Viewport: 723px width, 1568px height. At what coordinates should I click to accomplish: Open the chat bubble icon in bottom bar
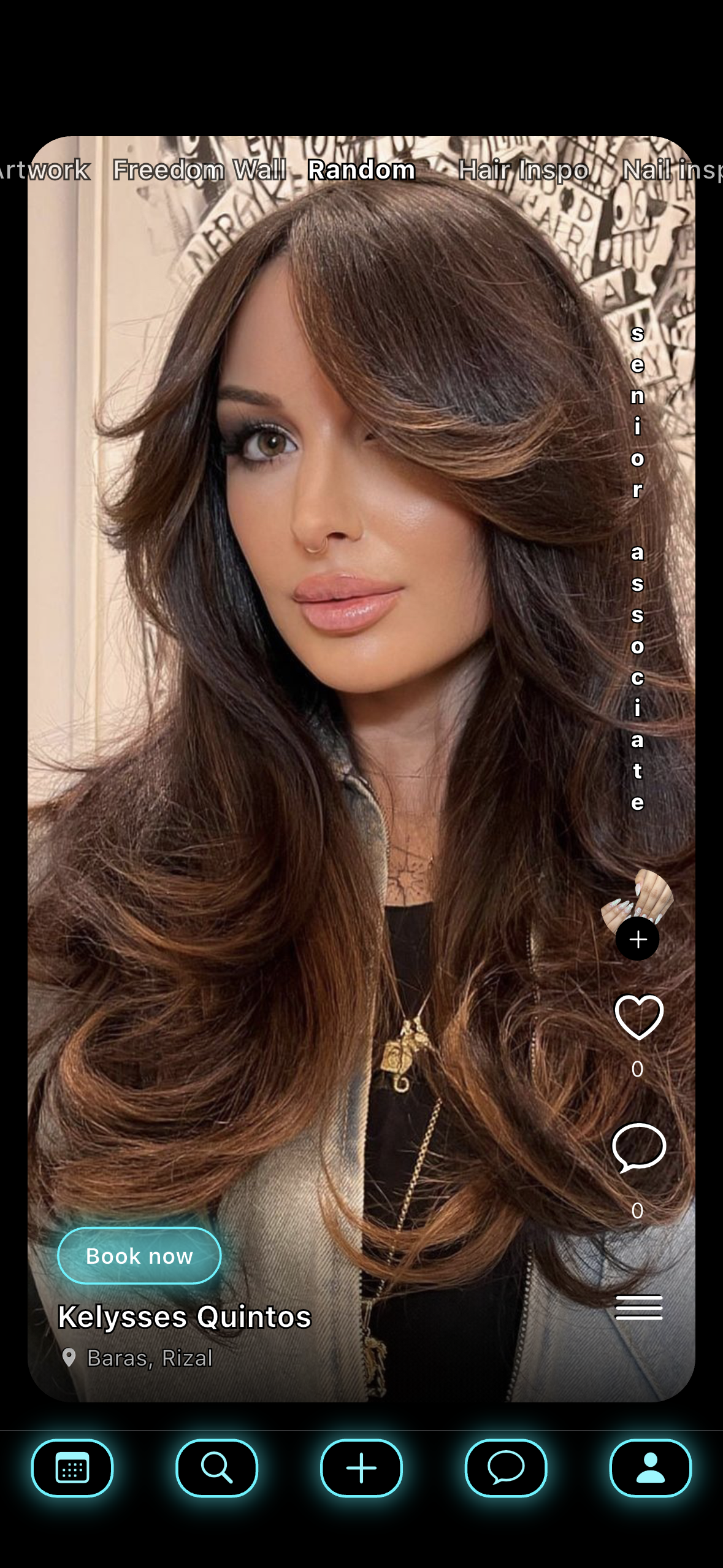[505, 1468]
